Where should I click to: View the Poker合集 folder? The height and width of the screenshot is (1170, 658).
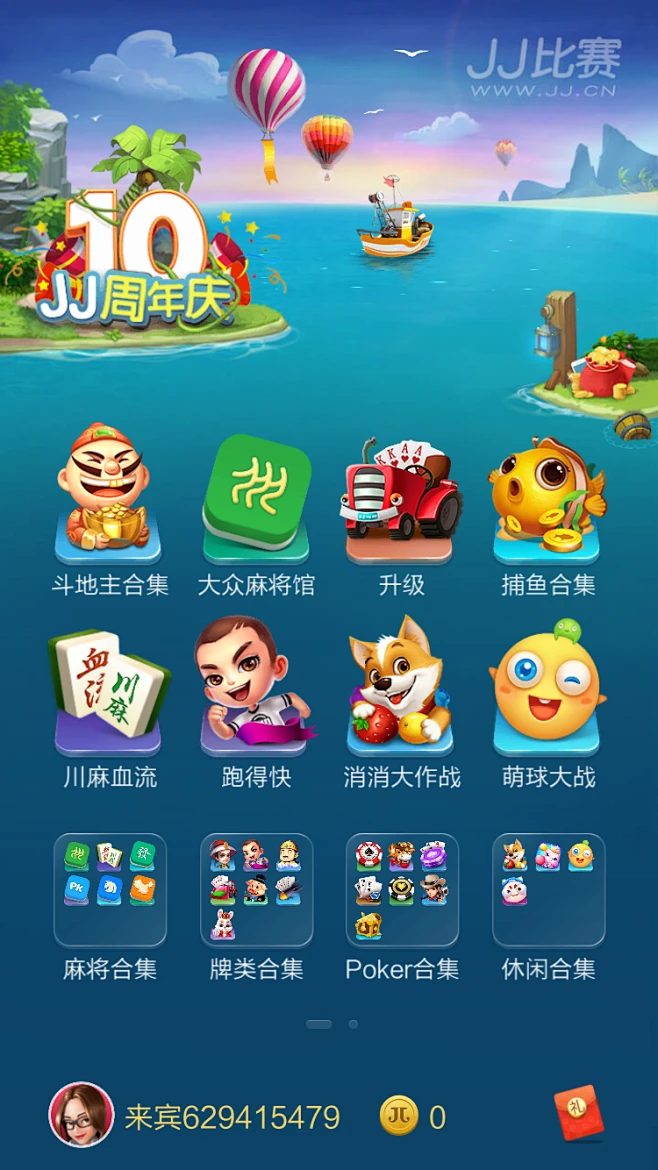(402, 890)
